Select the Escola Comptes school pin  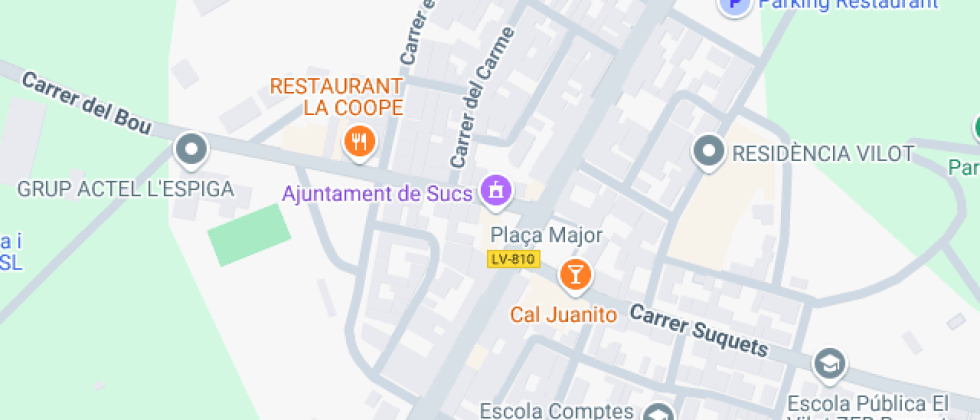point(659,412)
